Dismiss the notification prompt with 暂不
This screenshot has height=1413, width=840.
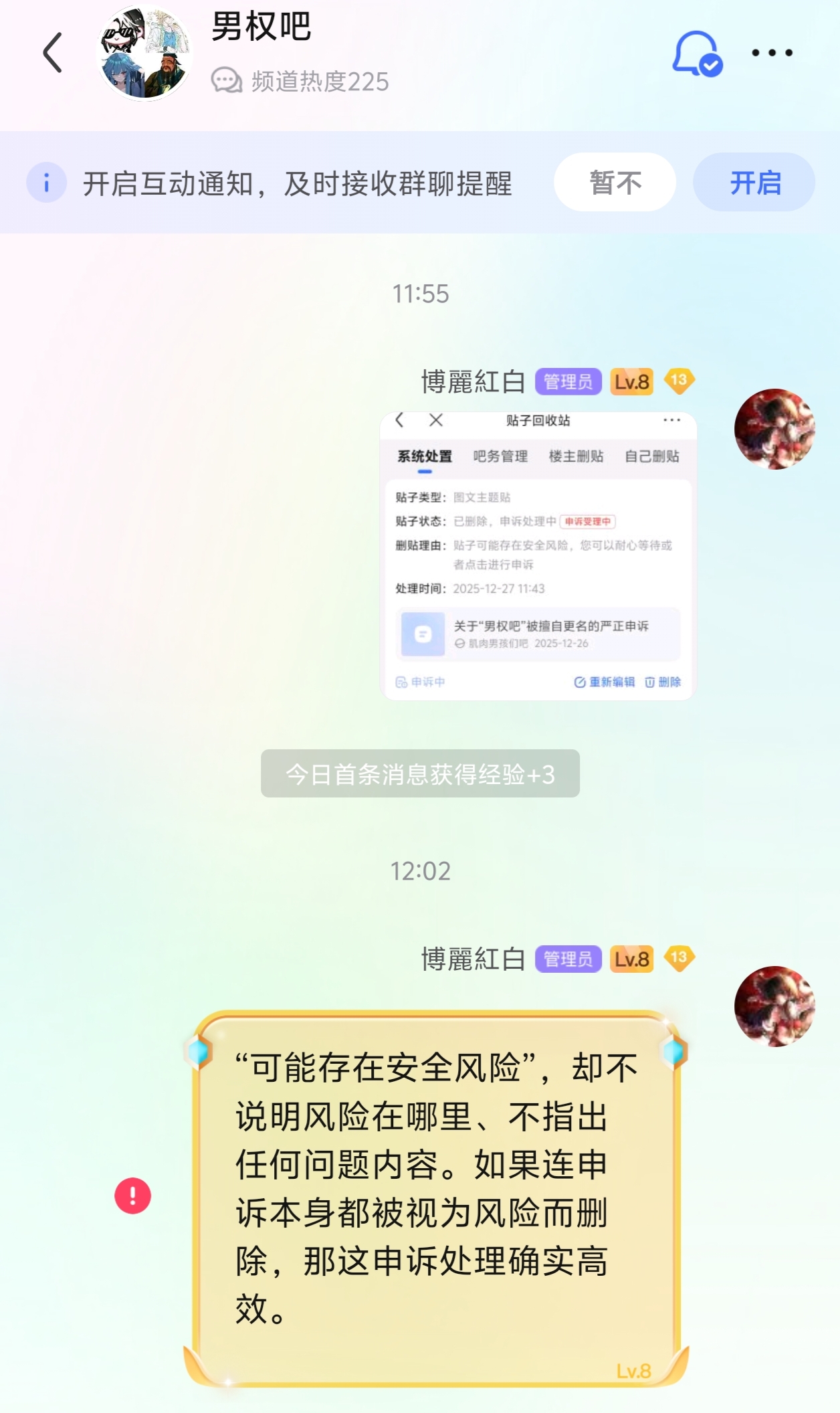point(614,183)
